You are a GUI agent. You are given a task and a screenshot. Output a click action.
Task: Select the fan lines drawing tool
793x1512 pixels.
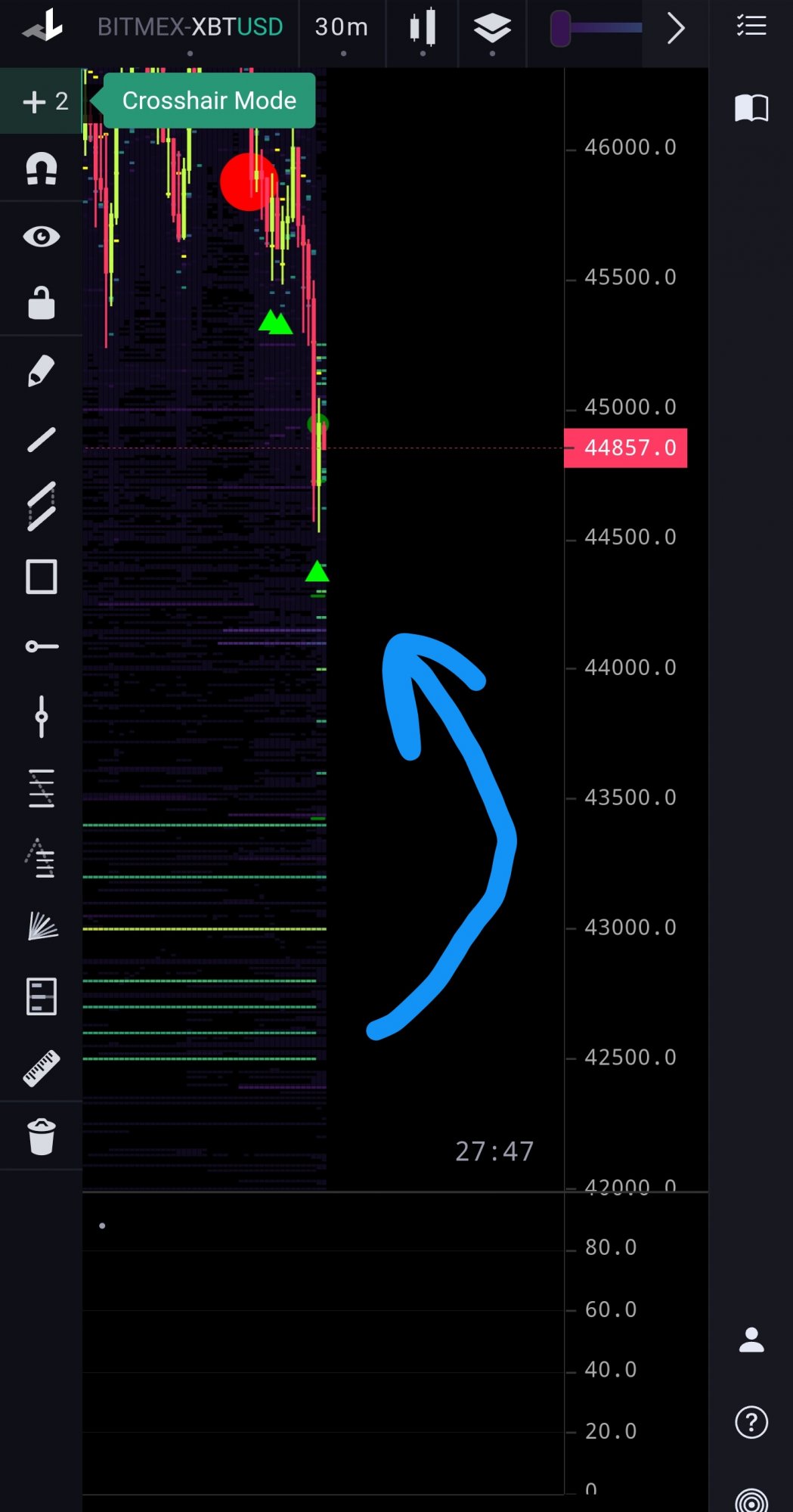click(x=42, y=926)
